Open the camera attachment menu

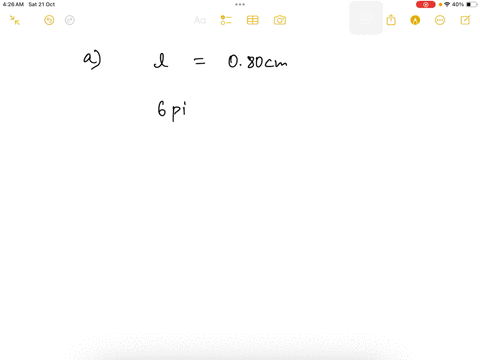tap(280, 20)
